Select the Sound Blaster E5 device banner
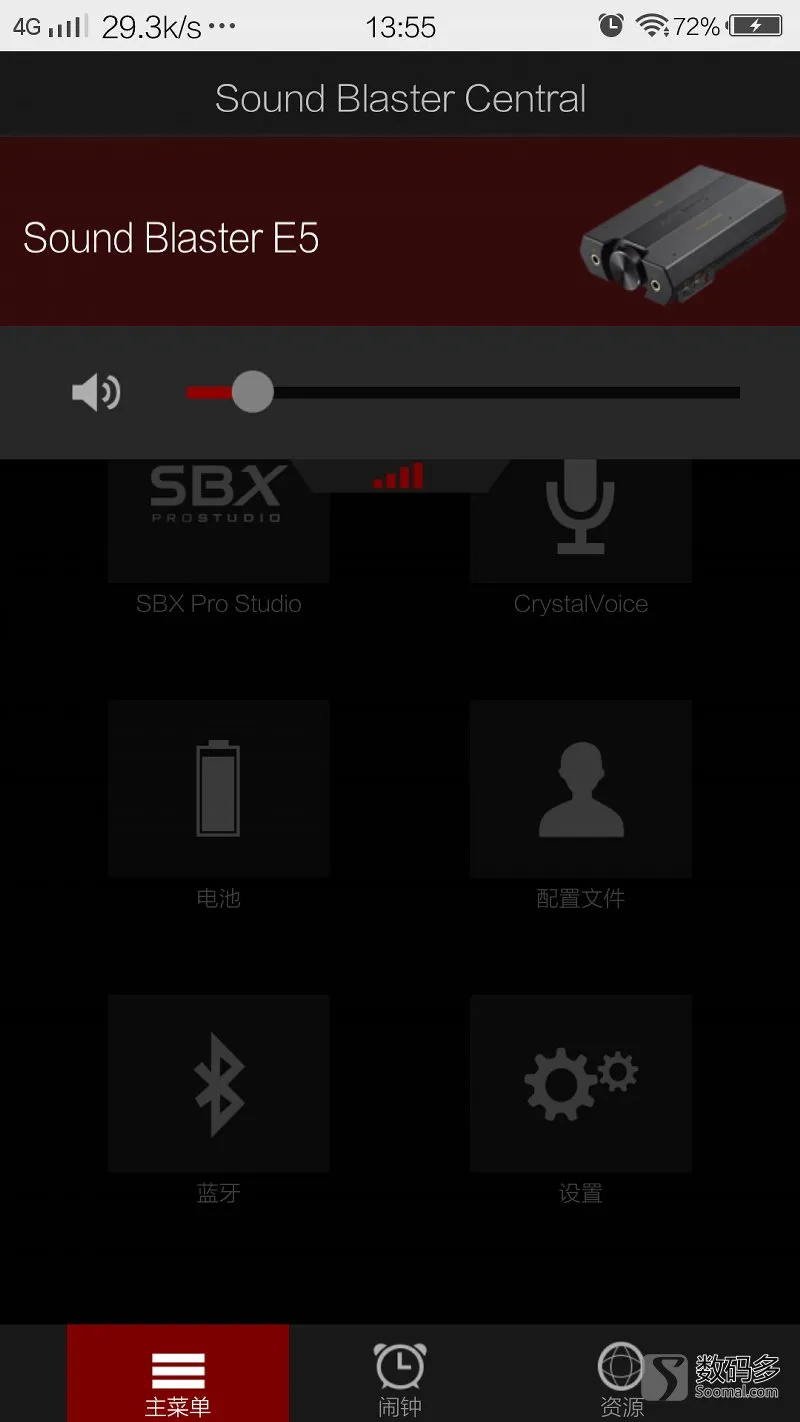This screenshot has width=800, height=1422. pyautogui.click(x=400, y=237)
